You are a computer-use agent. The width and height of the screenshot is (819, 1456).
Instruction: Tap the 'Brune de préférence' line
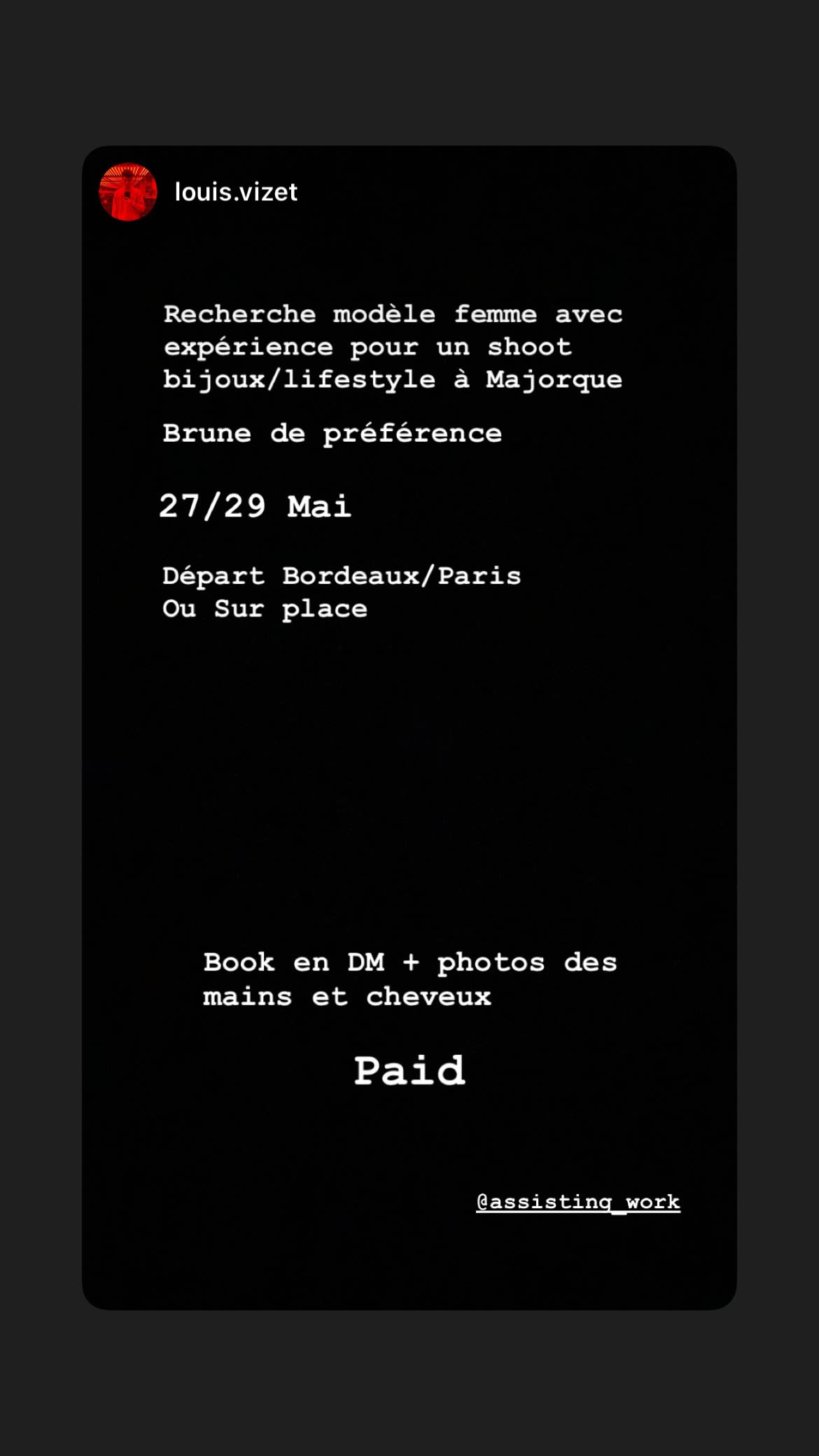[x=332, y=433]
